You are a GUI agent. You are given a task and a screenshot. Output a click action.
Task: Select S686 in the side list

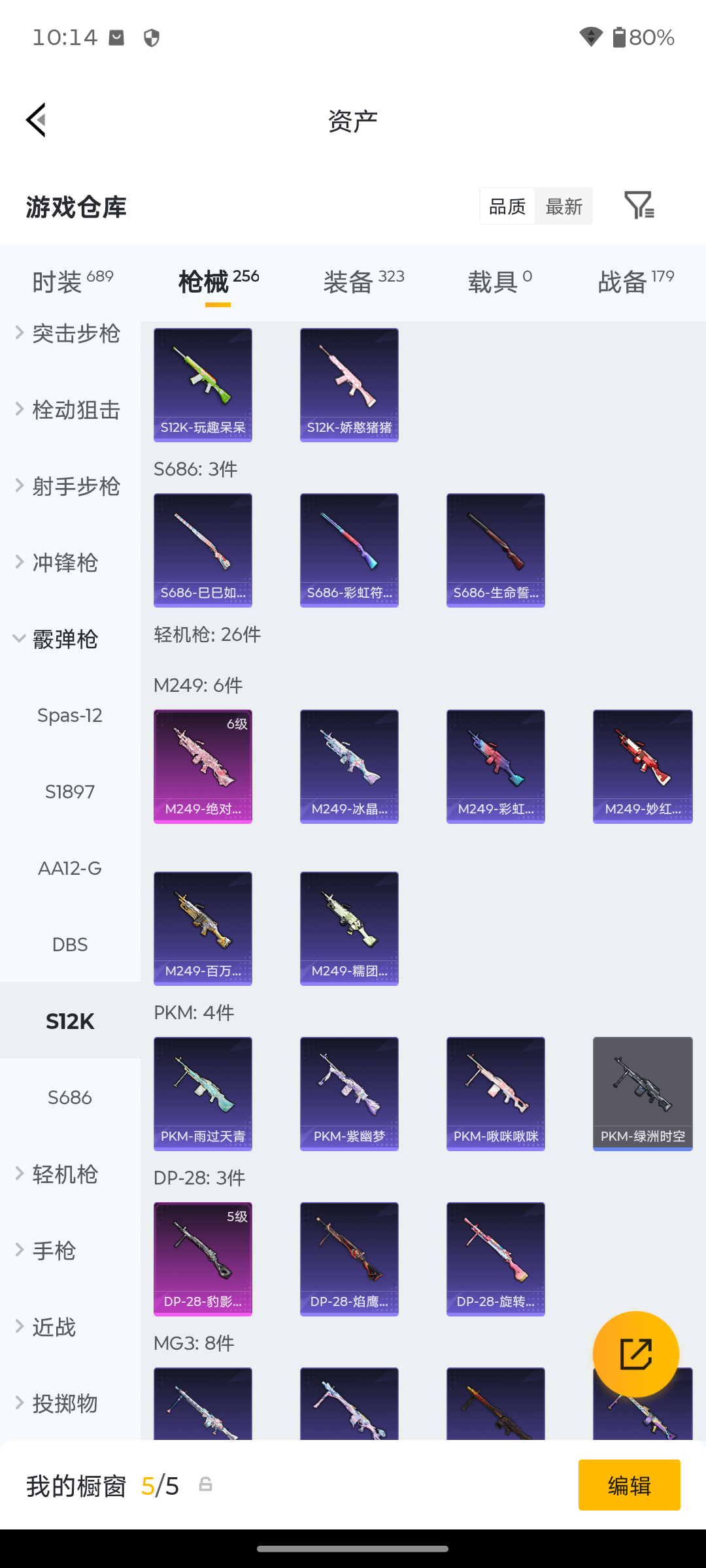70,1098
